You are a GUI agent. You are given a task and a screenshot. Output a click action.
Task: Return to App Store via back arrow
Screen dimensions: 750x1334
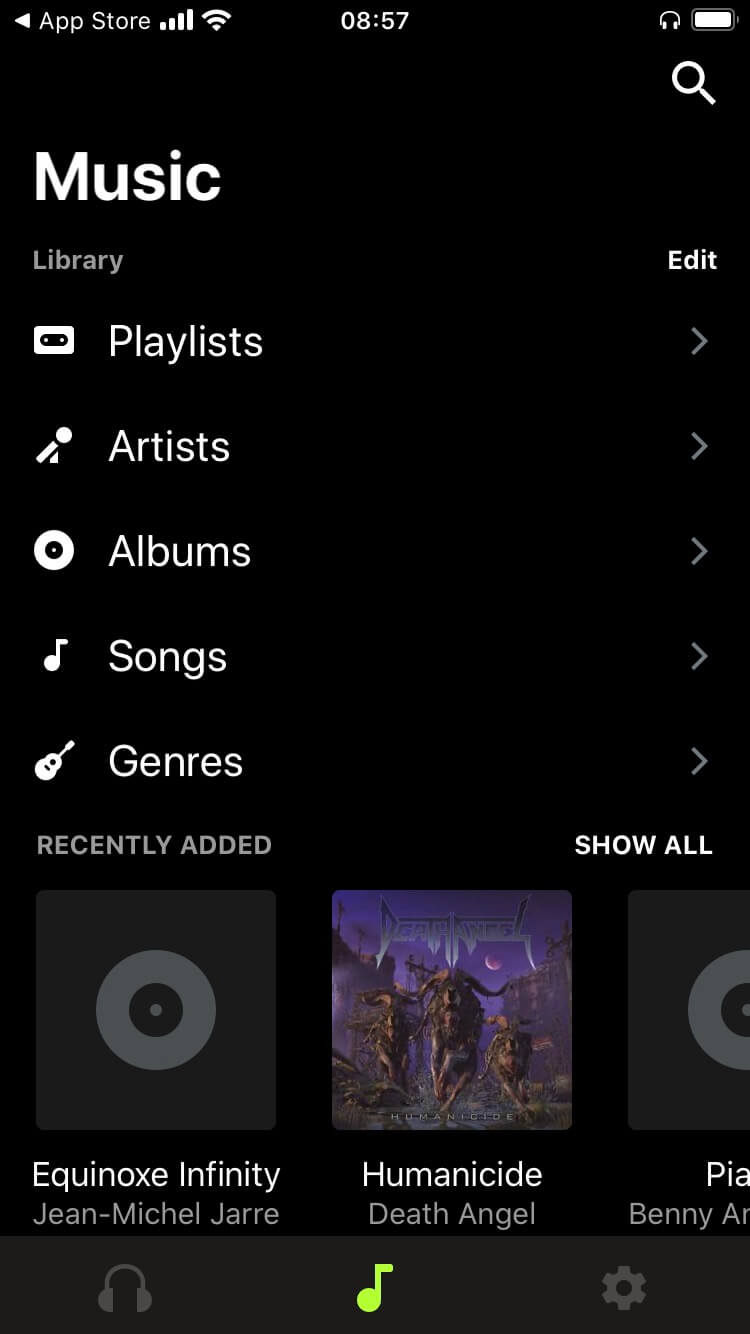click(82, 21)
